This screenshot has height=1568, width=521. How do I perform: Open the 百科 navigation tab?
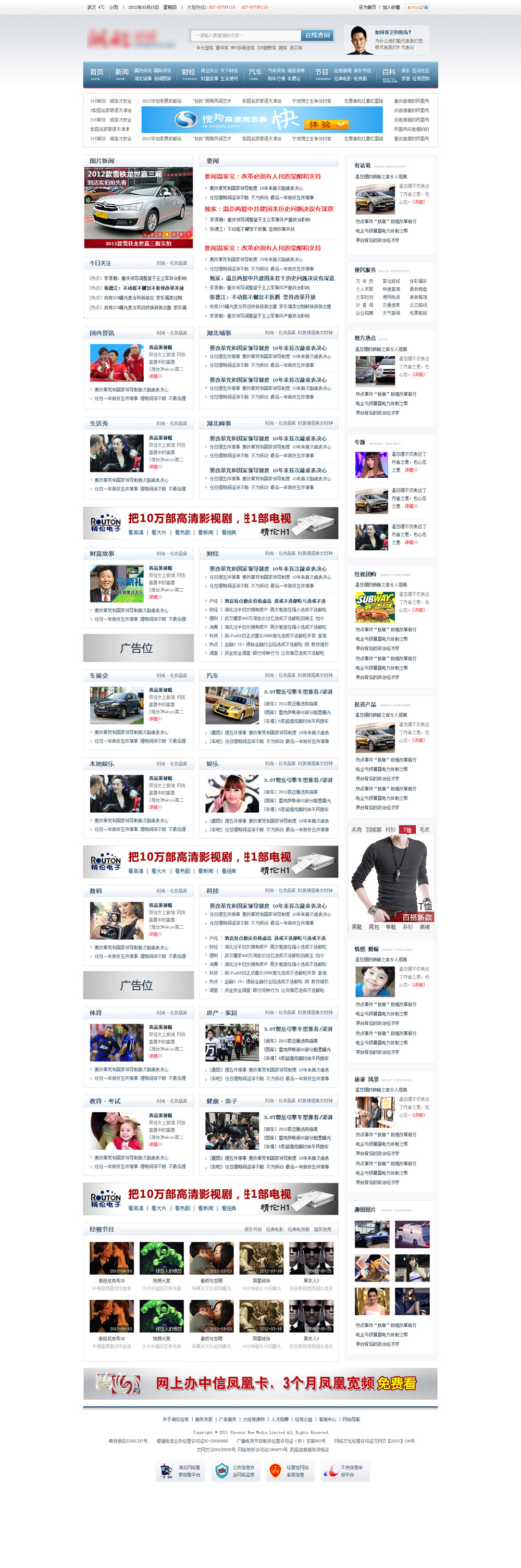(x=389, y=73)
